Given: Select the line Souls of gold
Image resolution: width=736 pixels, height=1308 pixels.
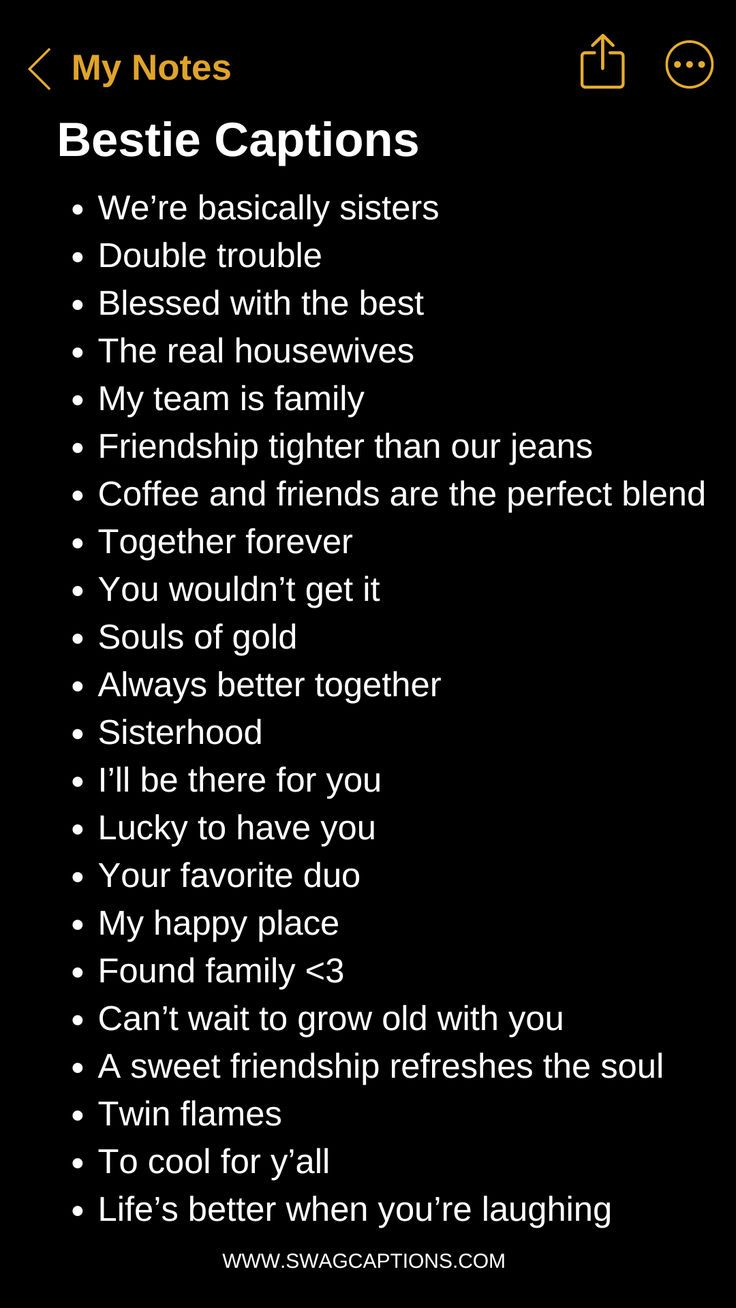Looking at the screenshot, I should [x=198, y=637].
